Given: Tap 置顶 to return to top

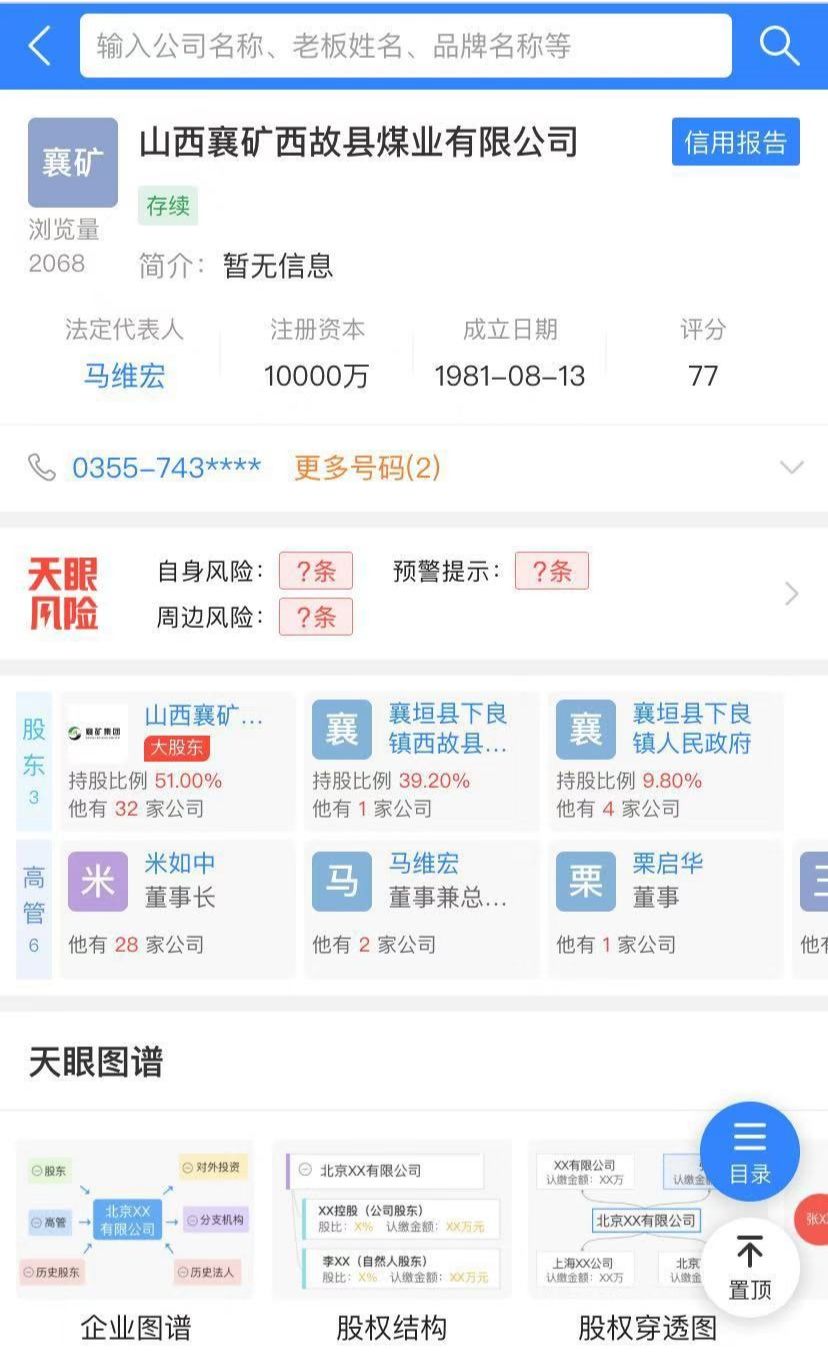Looking at the screenshot, I should pos(750,1267).
